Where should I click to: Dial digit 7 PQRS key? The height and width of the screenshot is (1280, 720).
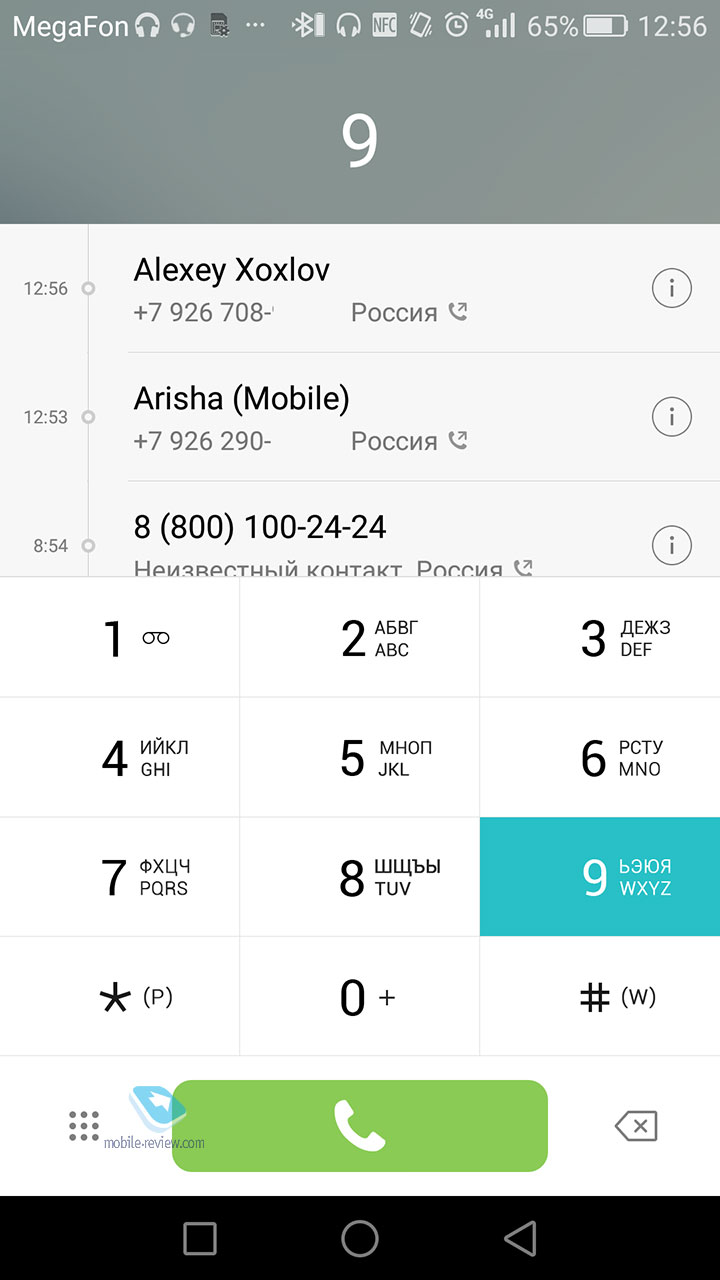(x=120, y=877)
